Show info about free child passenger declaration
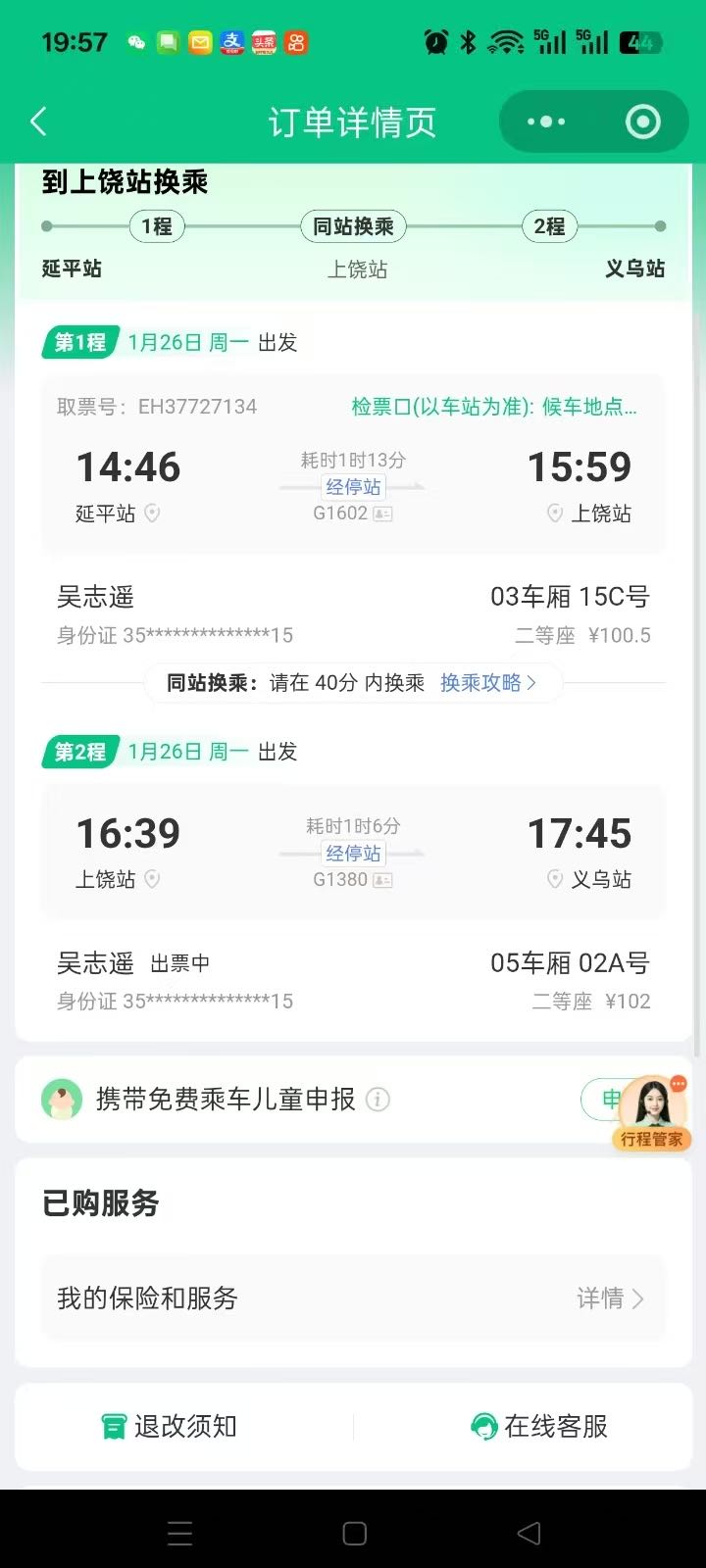706x1568 pixels. pos(378,1100)
